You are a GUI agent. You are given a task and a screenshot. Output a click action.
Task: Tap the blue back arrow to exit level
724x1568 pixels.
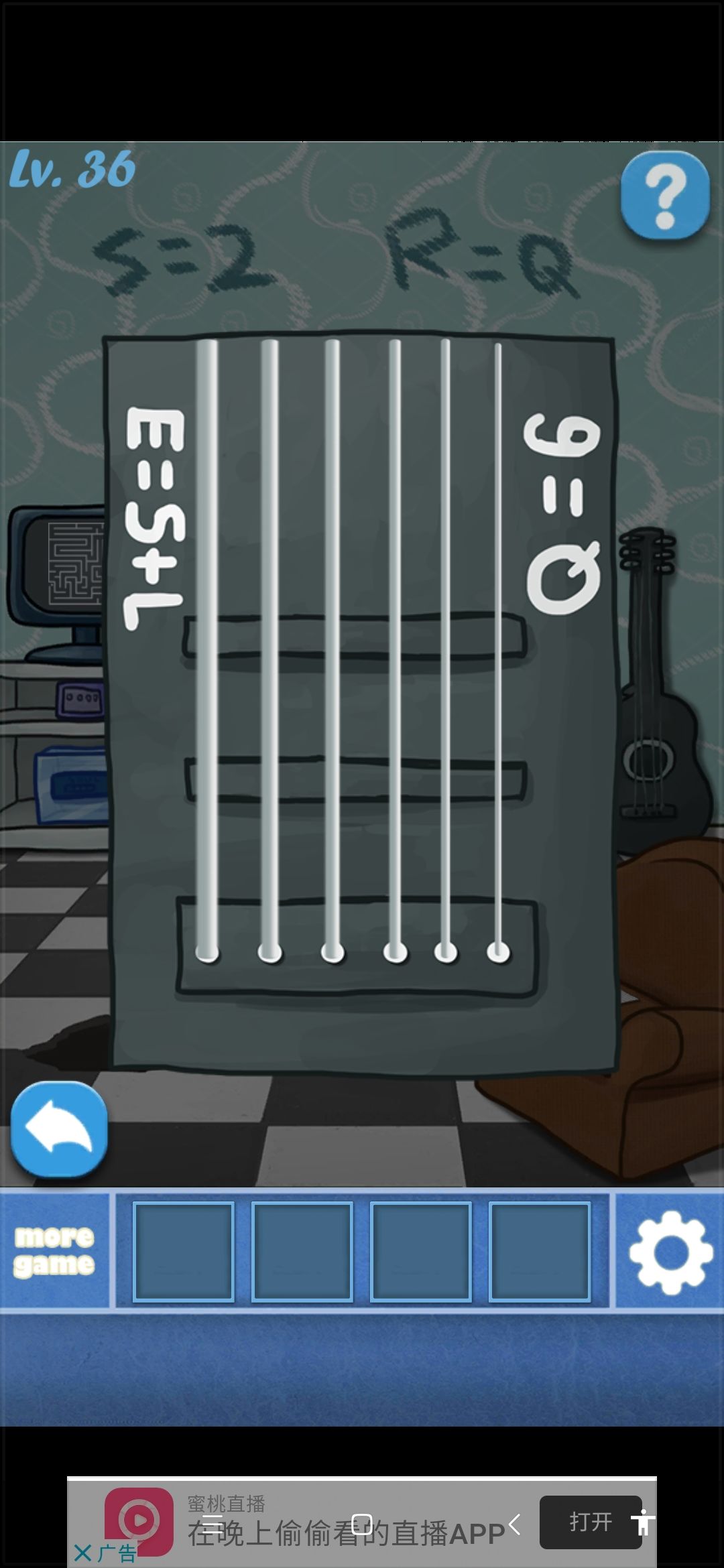(59, 1129)
